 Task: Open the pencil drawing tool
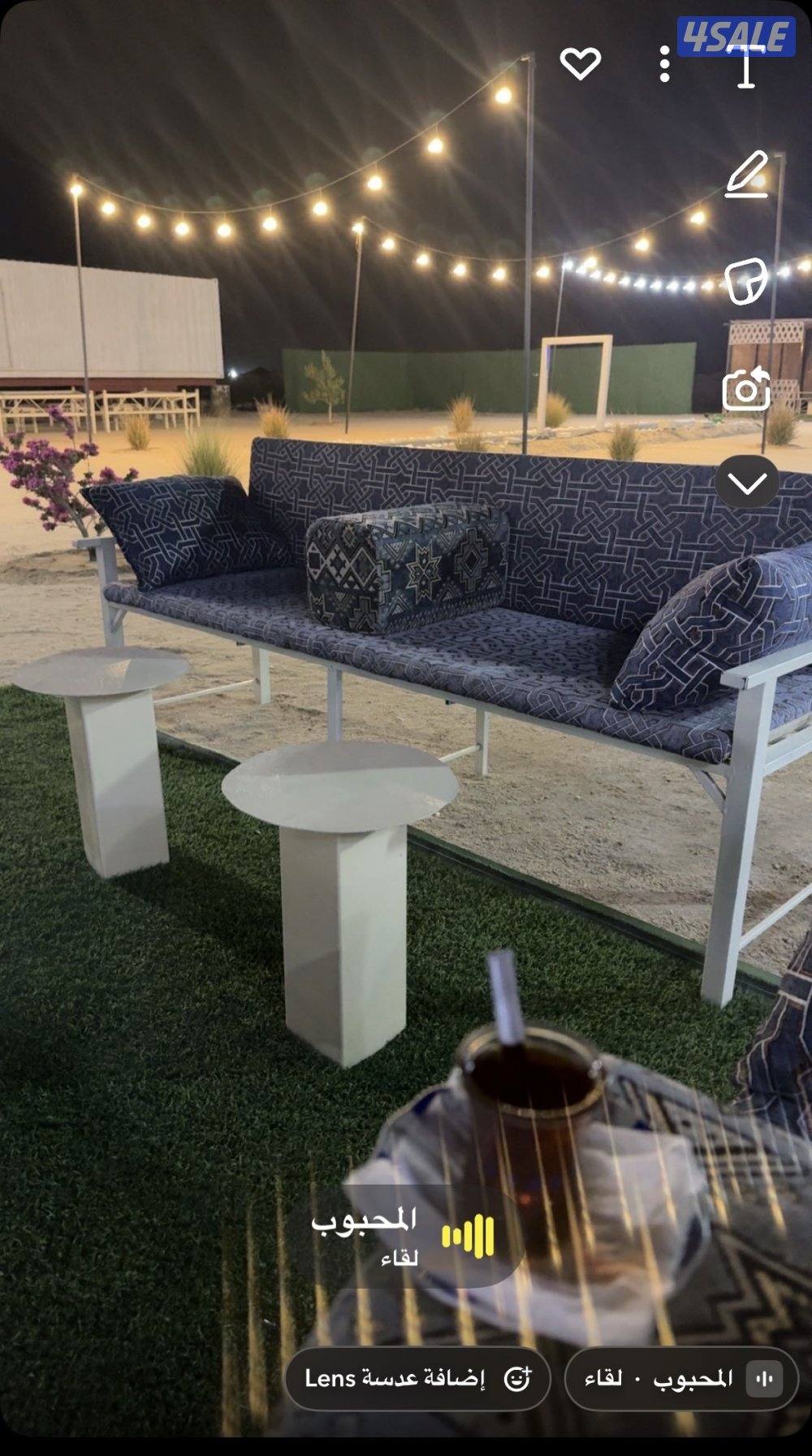[746, 174]
